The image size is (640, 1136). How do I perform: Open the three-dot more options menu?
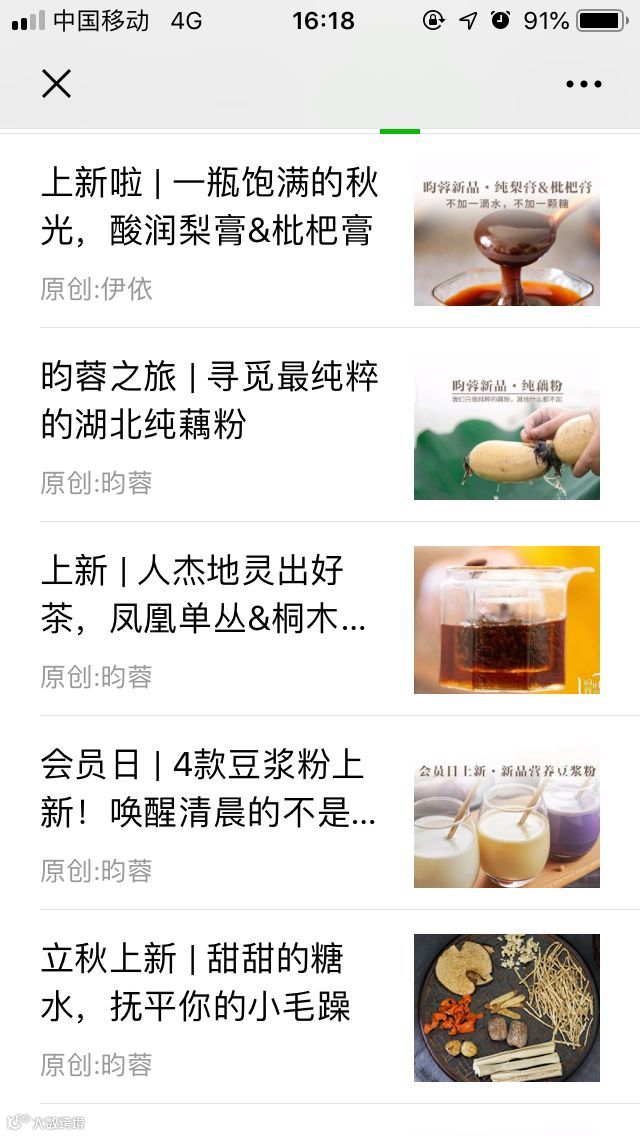click(583, 84)
